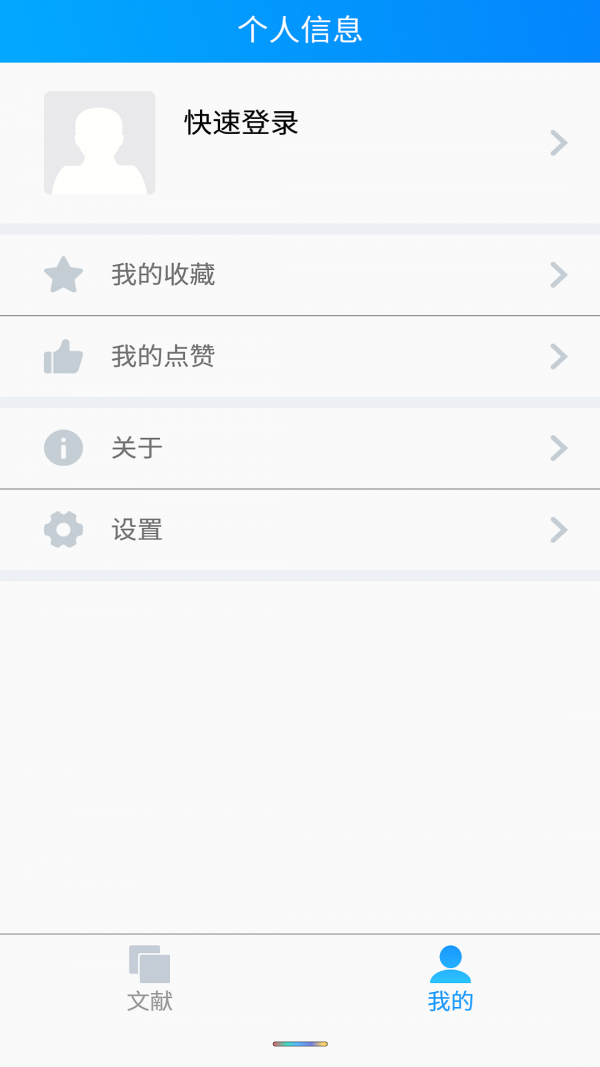This screenshot has width=600, height=1067.
Task: Go to 设置 settings
Action: coord(300,530)
